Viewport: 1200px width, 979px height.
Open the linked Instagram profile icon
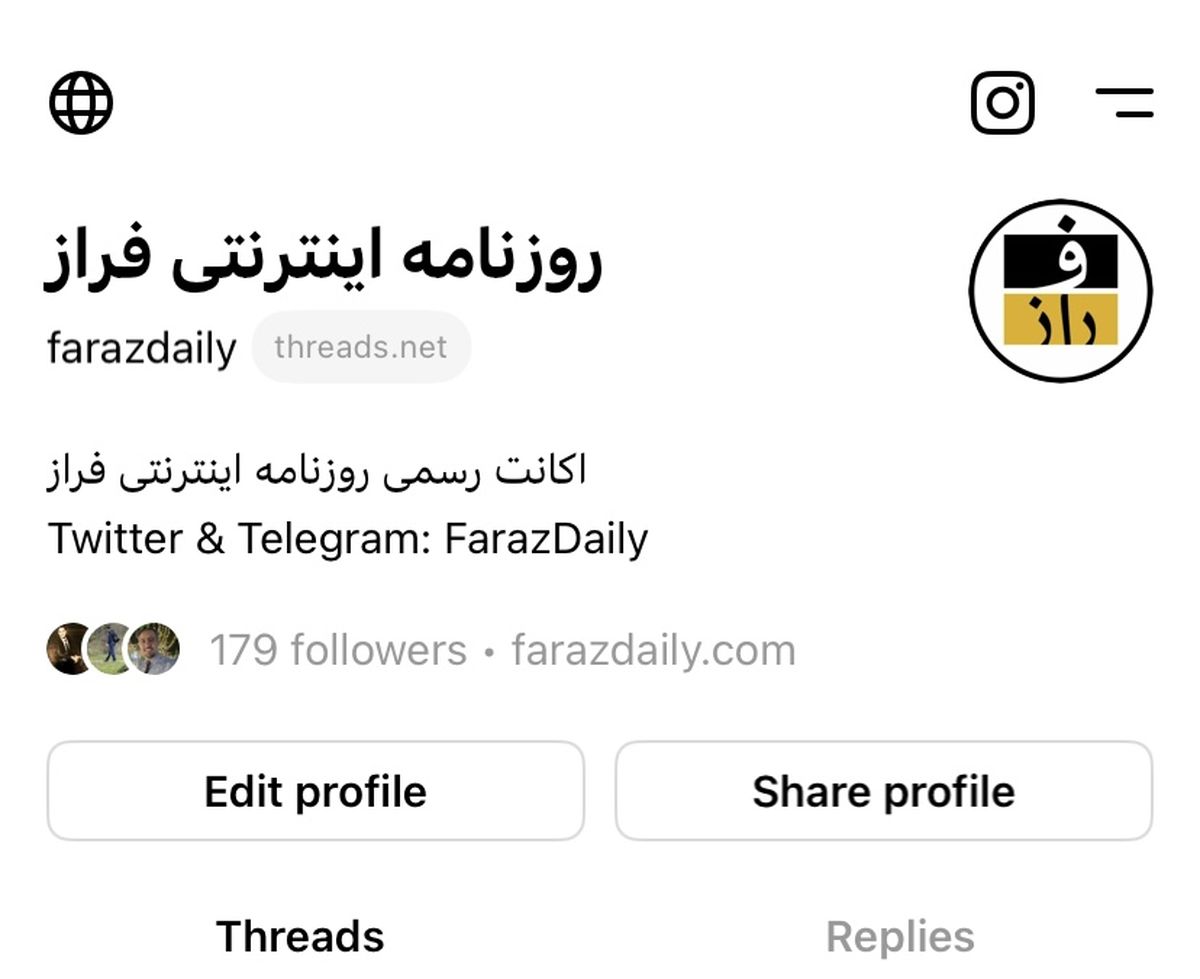point(1002,102)
